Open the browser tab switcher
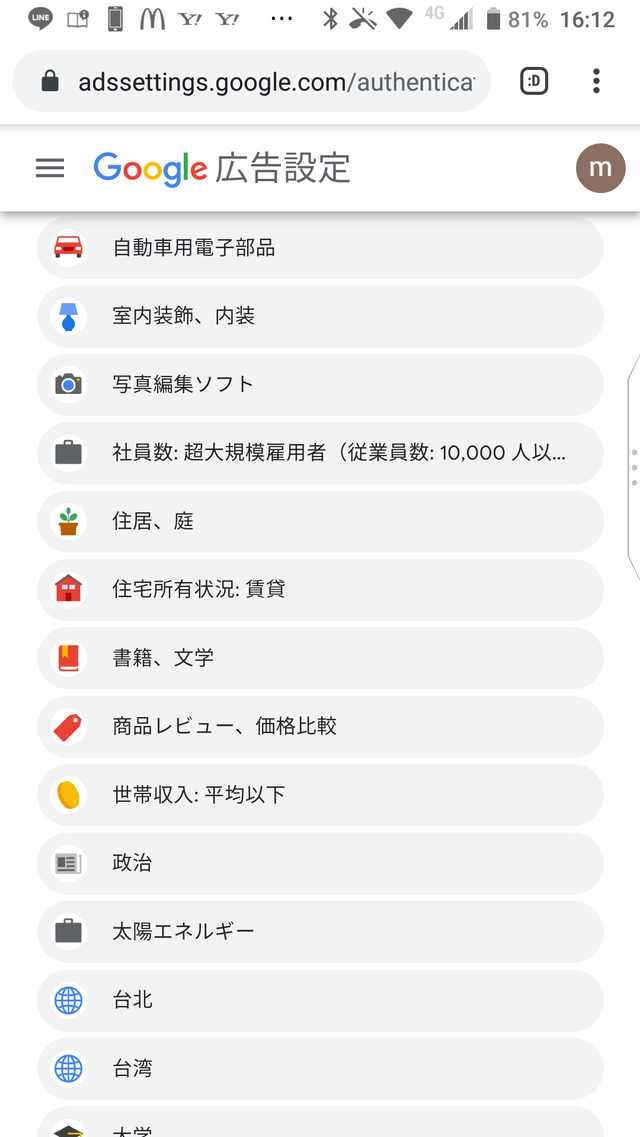The width and height of the screenshot is (640, 1137). pos(535,81)
